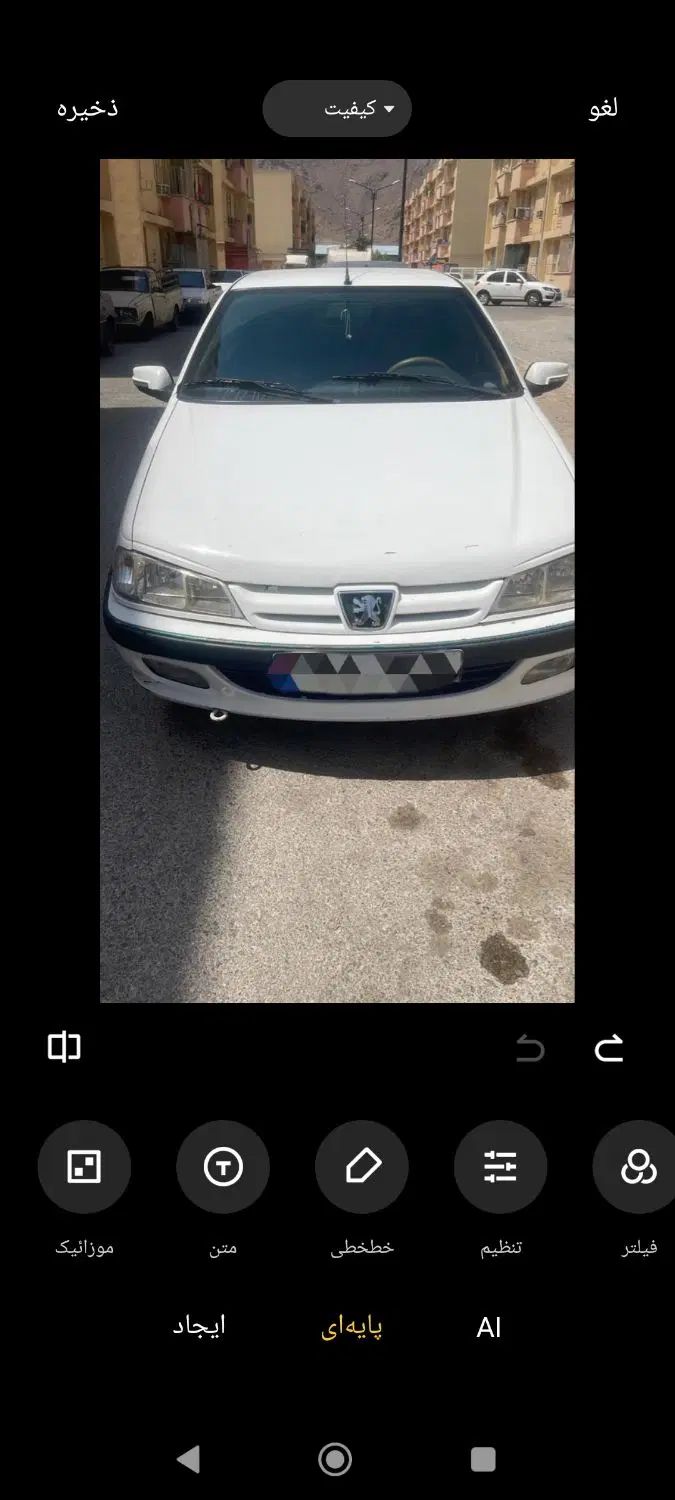Open the کیفیت quality dropdown

(337, 109)
